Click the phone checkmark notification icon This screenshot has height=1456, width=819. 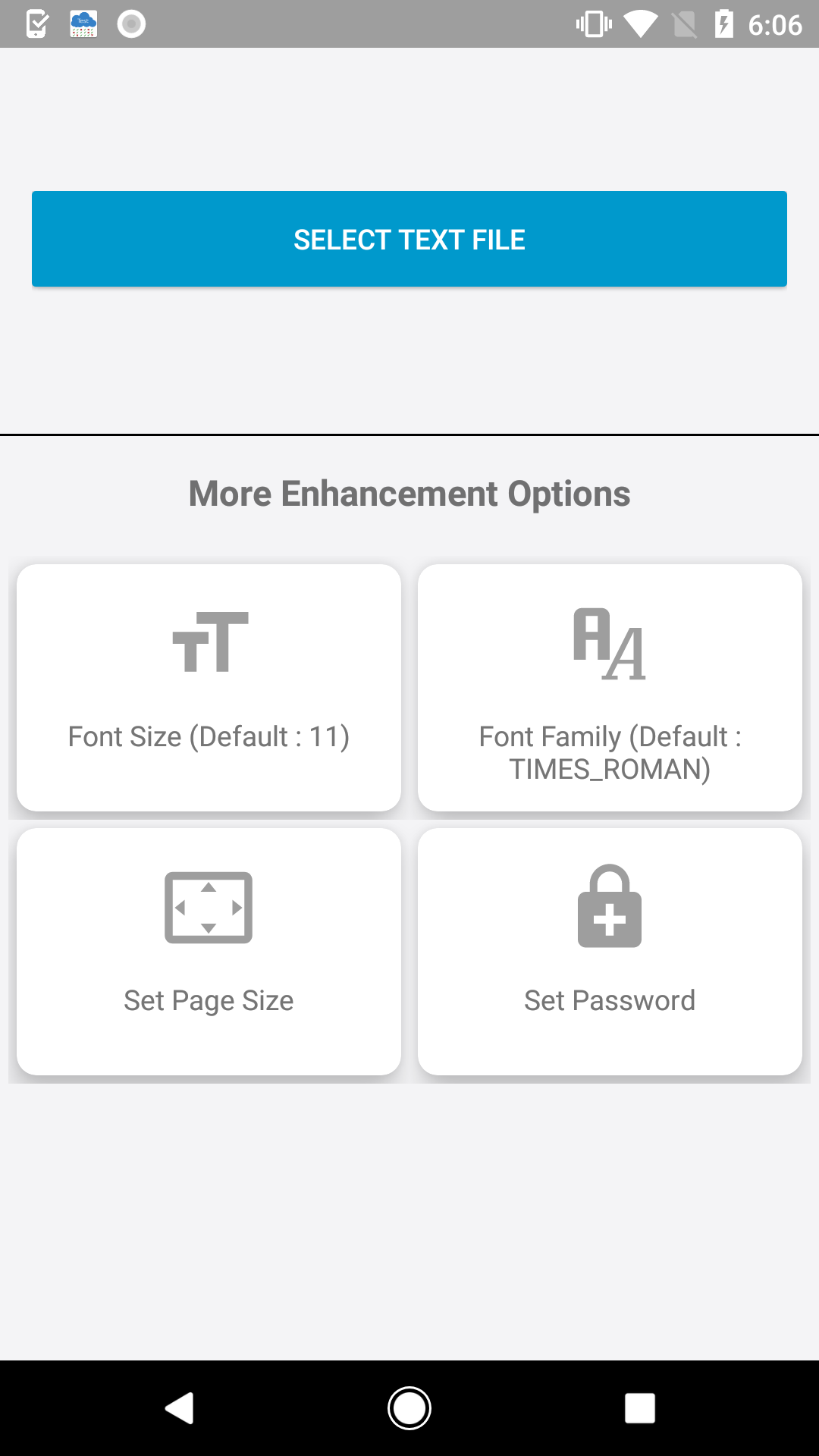36,24
